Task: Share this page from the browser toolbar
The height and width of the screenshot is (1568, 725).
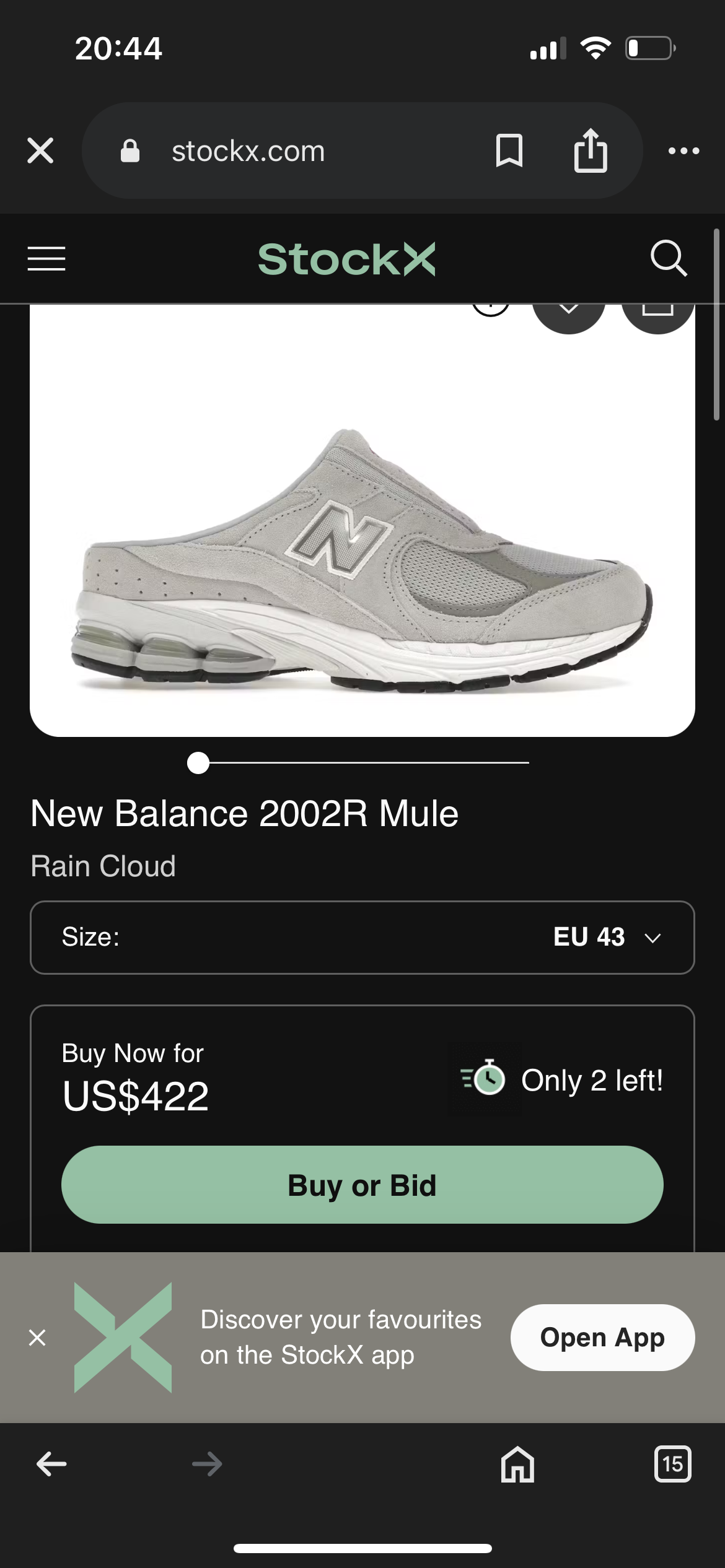Action: tap(590, 150)
